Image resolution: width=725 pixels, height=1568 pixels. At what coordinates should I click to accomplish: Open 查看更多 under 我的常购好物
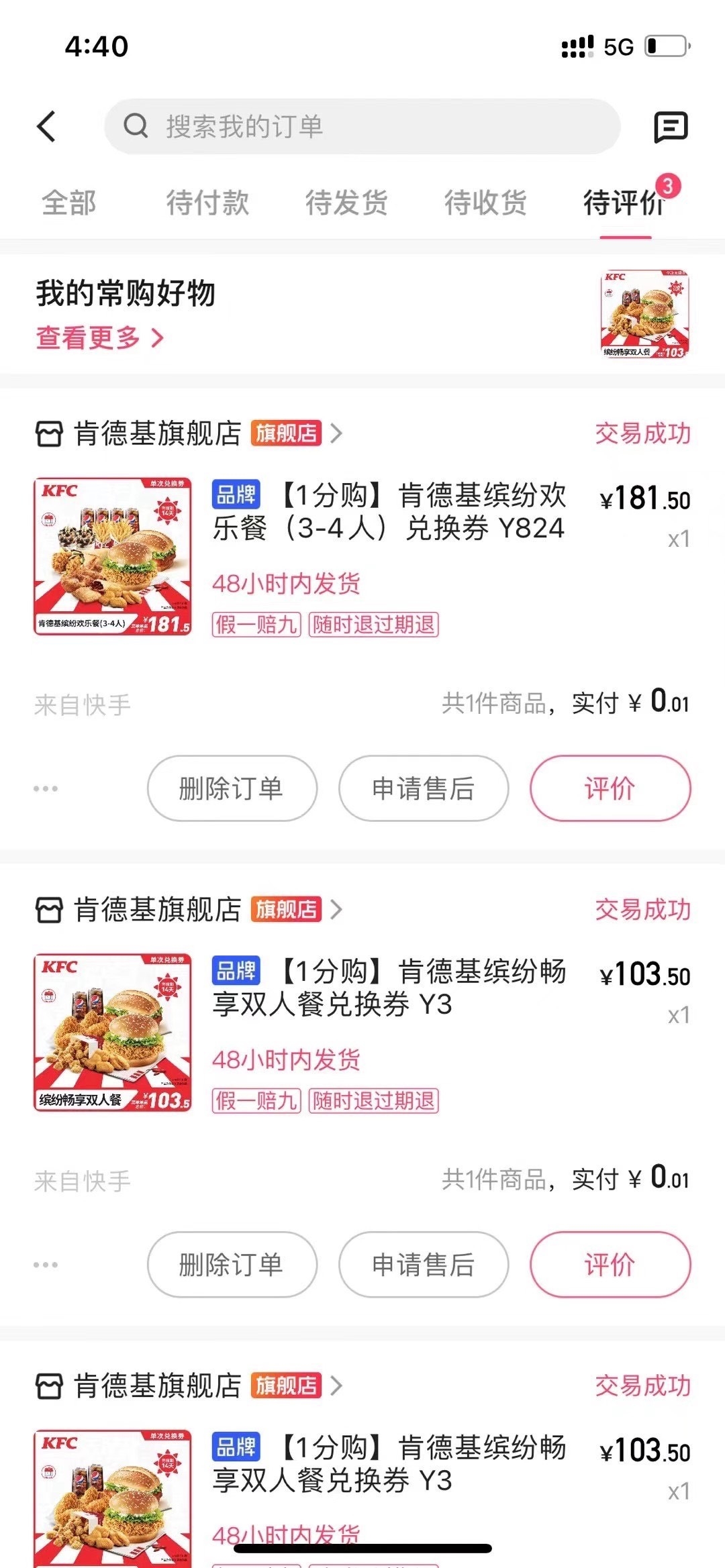coord(99,337)
